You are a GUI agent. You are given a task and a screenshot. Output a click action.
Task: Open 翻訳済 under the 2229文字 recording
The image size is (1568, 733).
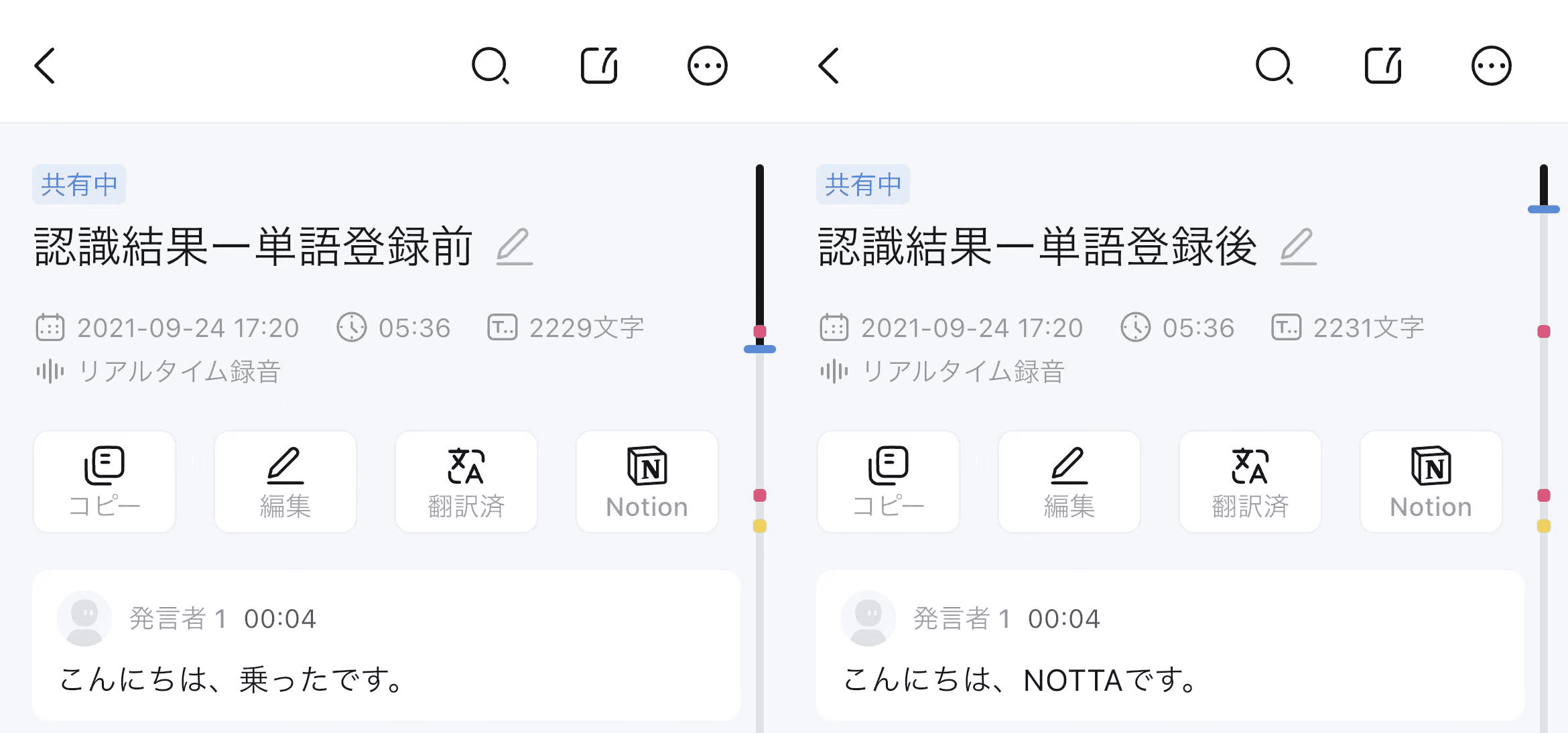pos(466,481)
